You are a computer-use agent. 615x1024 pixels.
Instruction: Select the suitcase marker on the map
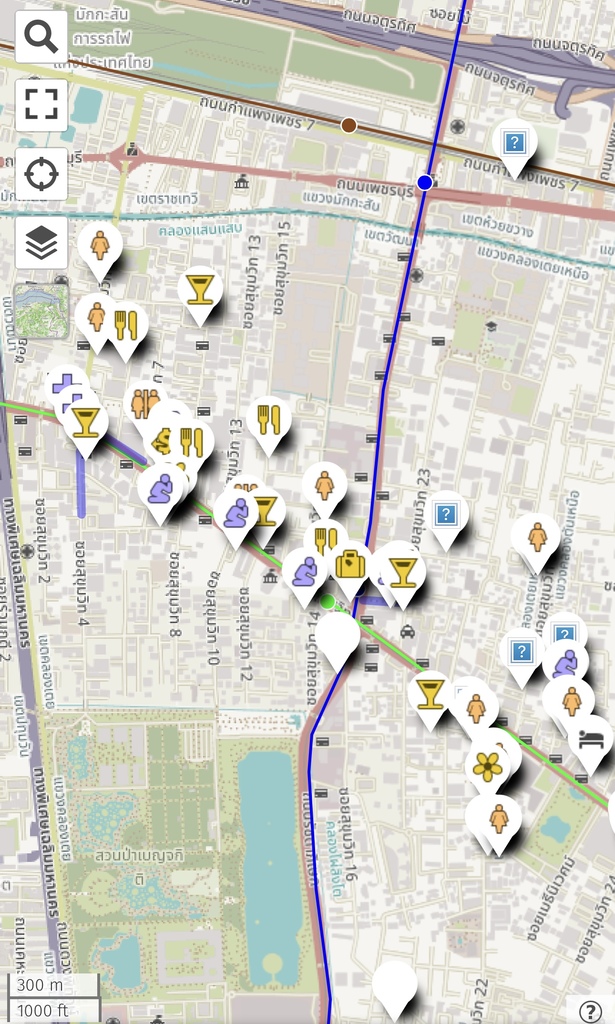[x=350, y=565]
